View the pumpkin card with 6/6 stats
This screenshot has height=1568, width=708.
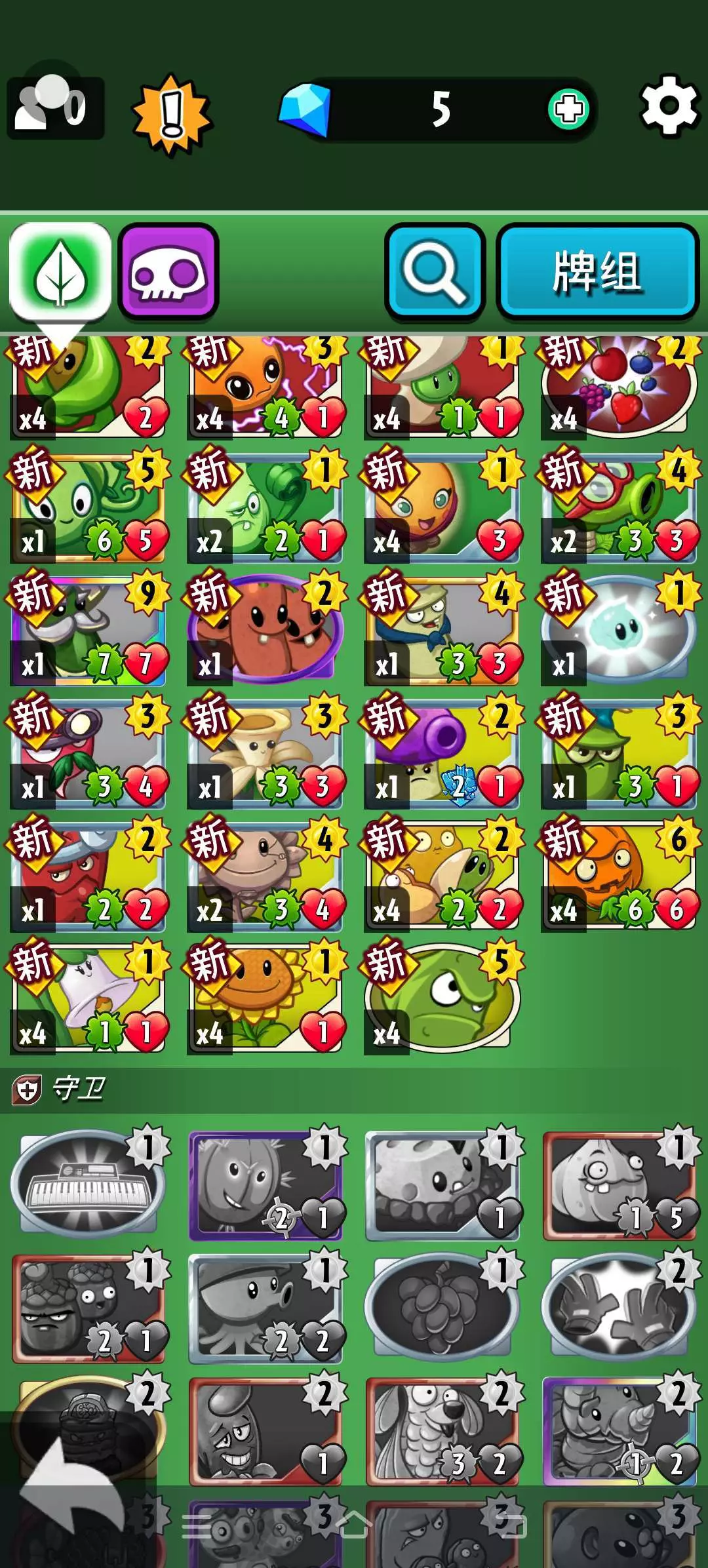pos(619,876)
